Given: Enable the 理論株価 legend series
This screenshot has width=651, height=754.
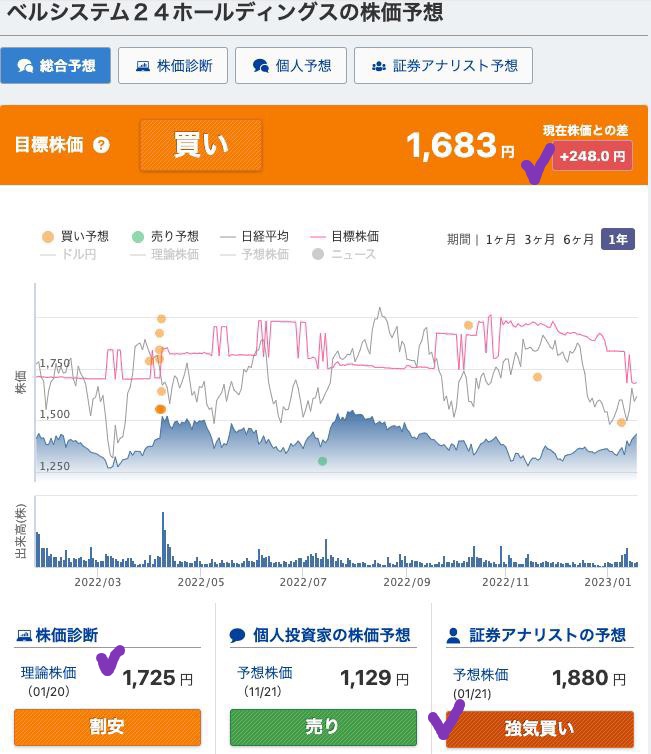Looking at the screenshot, I should (166, 255).
